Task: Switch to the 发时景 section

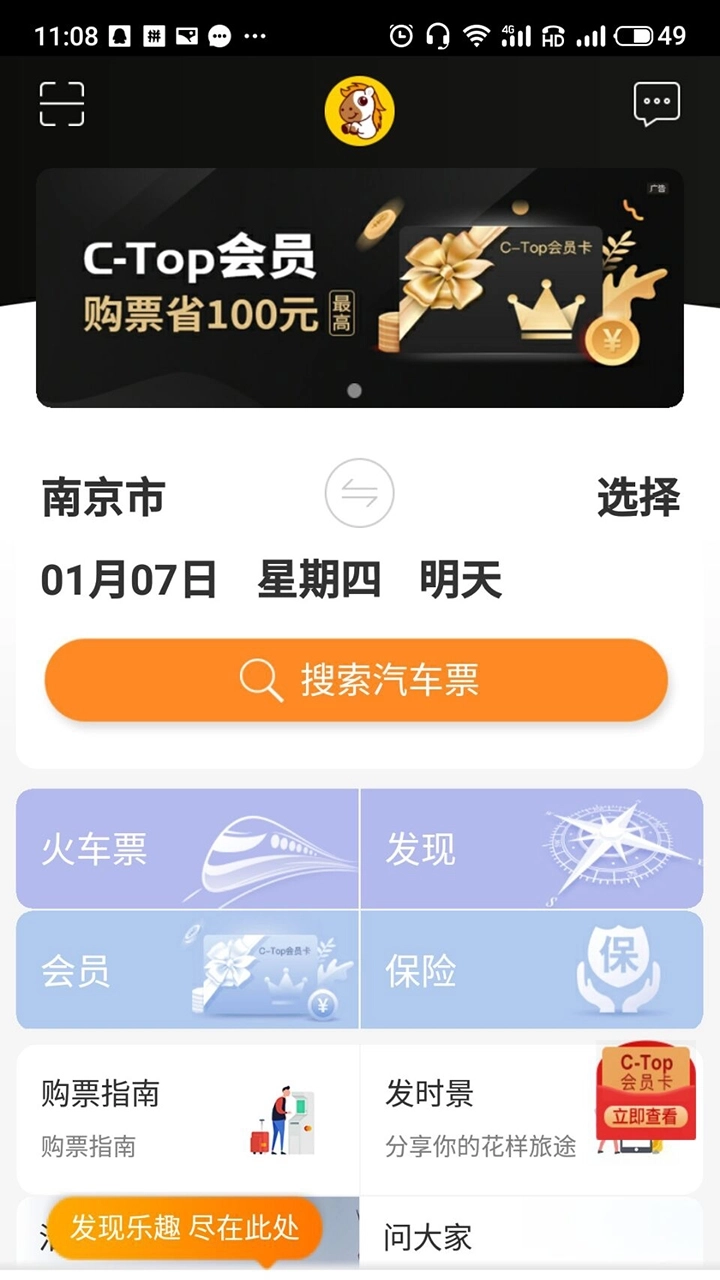Action: [430, 1093]
